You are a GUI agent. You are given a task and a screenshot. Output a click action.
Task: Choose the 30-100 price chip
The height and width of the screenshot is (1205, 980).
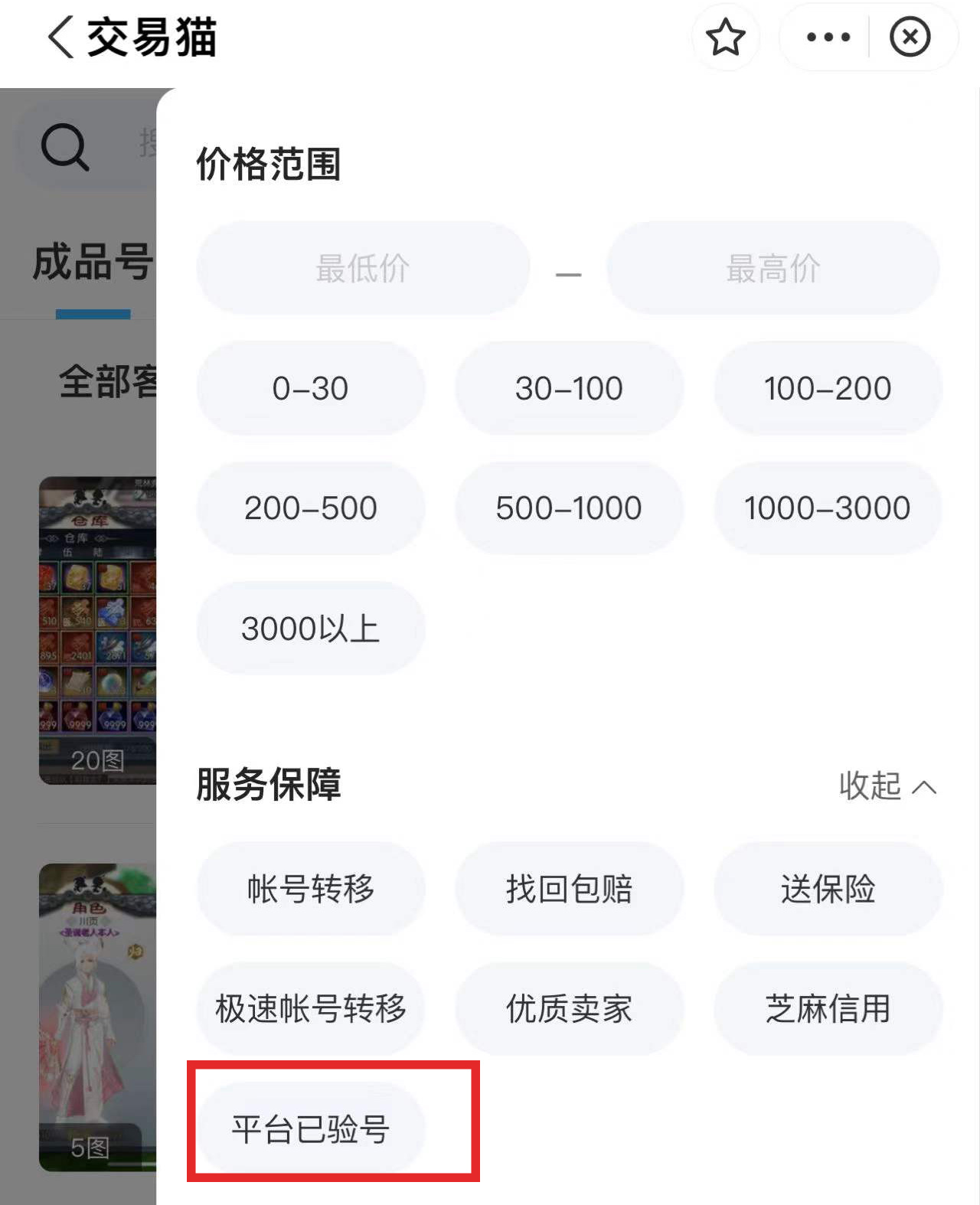point(569,389)
